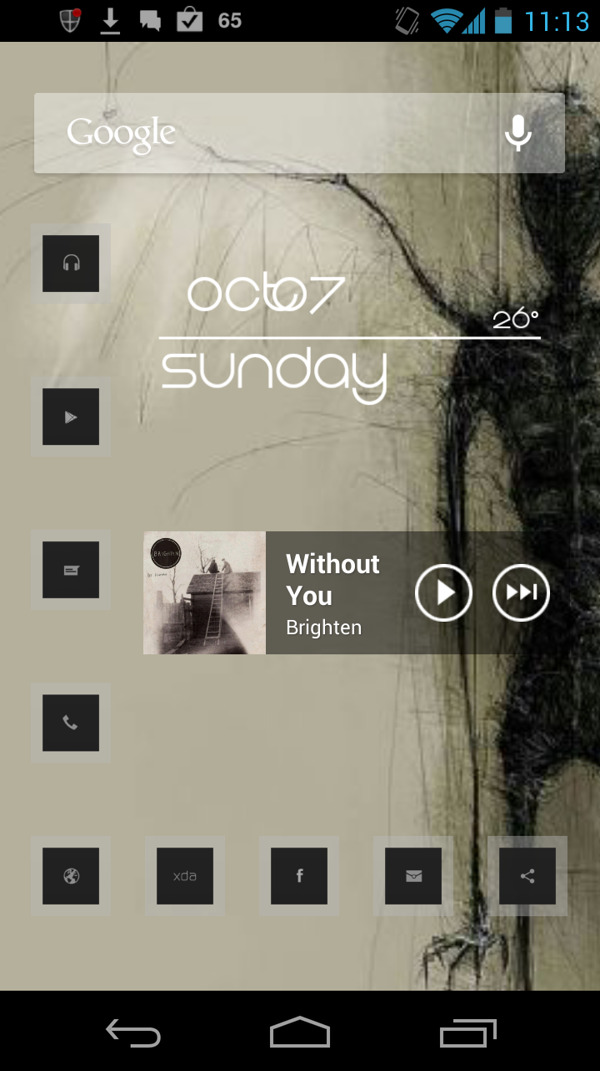Open the Brighten album art

(205, 593)
